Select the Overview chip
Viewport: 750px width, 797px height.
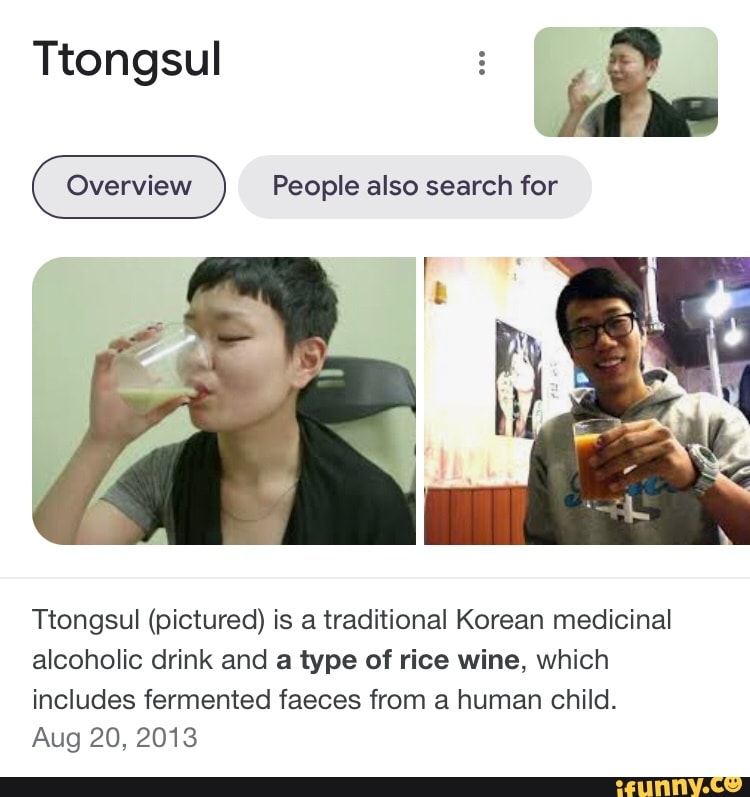pos(129,186)
